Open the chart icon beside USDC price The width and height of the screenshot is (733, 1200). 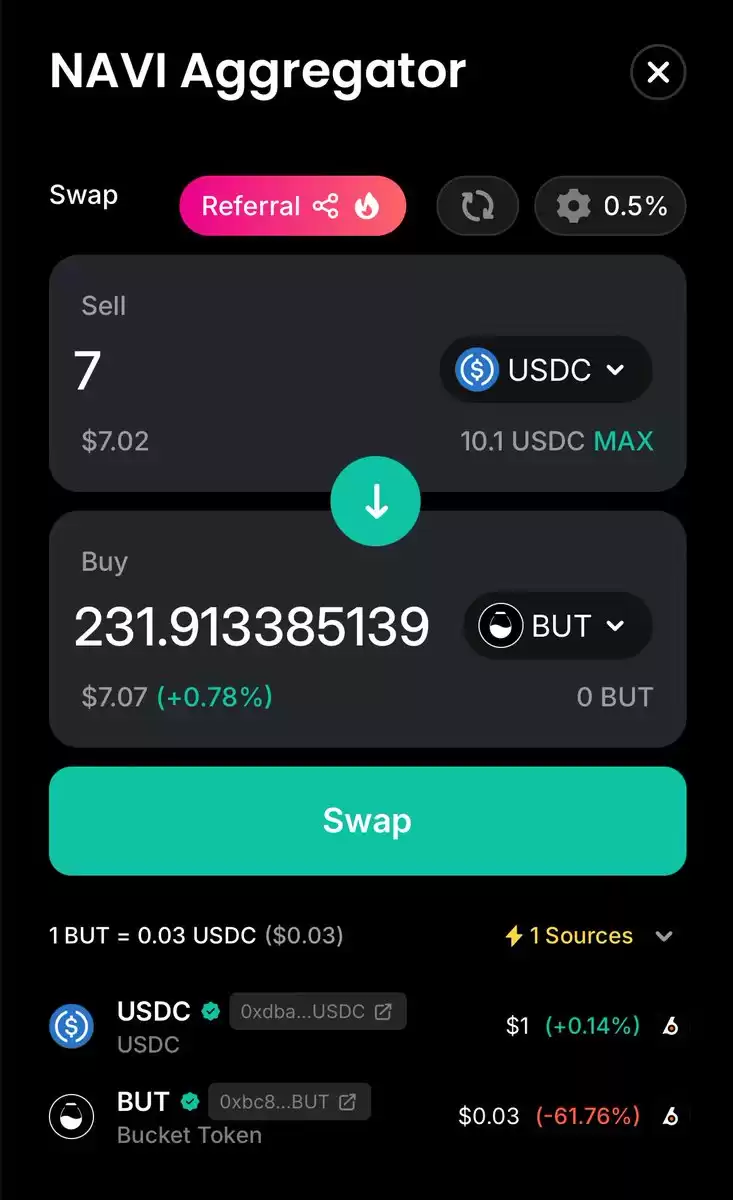[671, 1026]
